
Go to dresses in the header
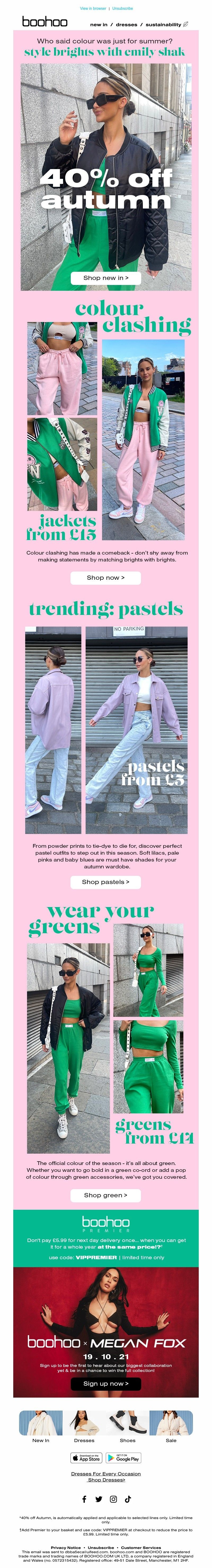point(127,25)
